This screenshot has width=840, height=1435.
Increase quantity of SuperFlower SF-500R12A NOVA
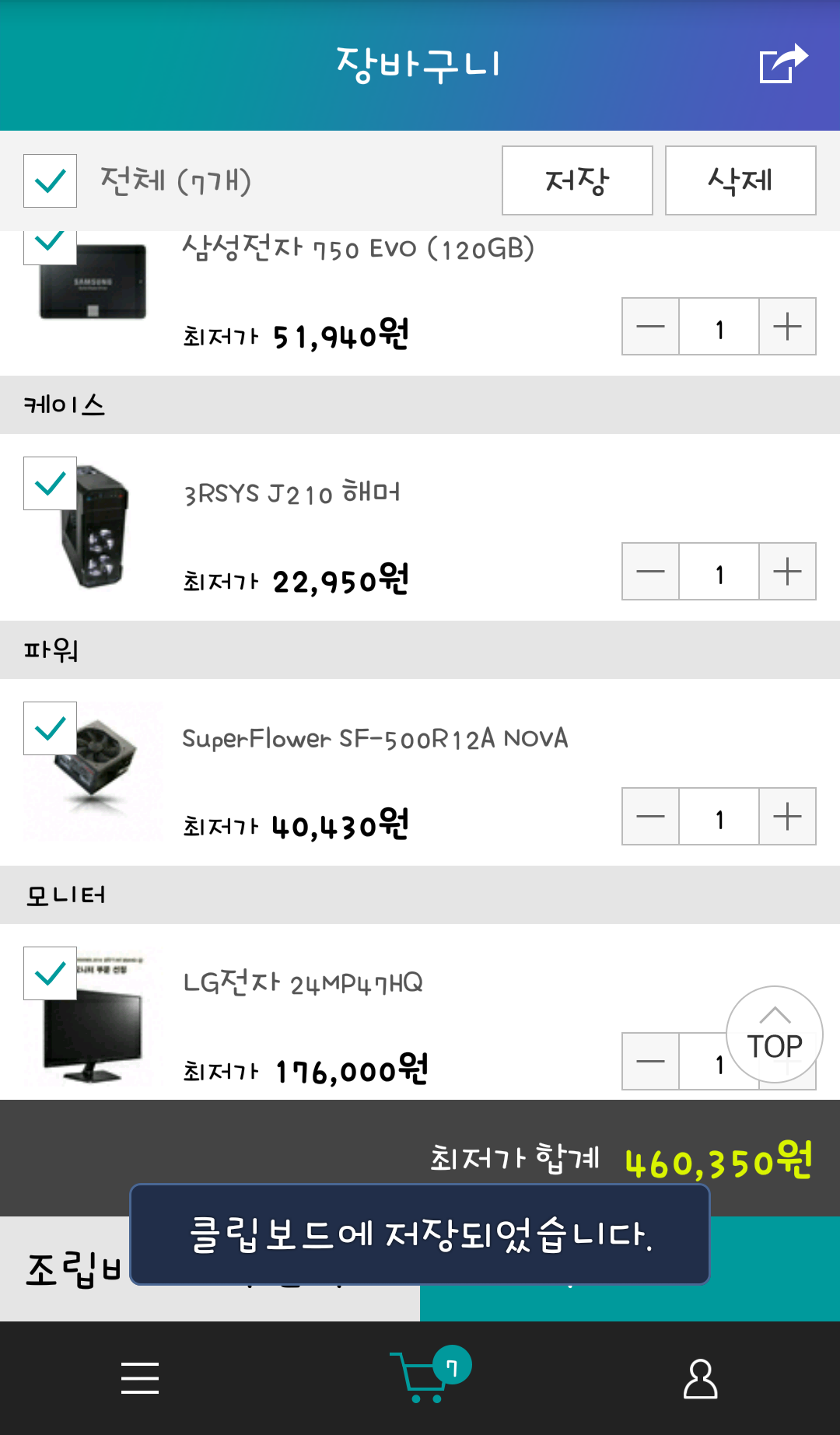[x=787, y=817]
